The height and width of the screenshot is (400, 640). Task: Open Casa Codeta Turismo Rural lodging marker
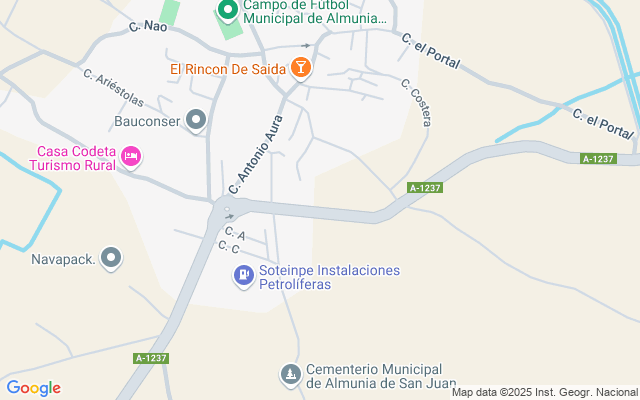[131, 158]
